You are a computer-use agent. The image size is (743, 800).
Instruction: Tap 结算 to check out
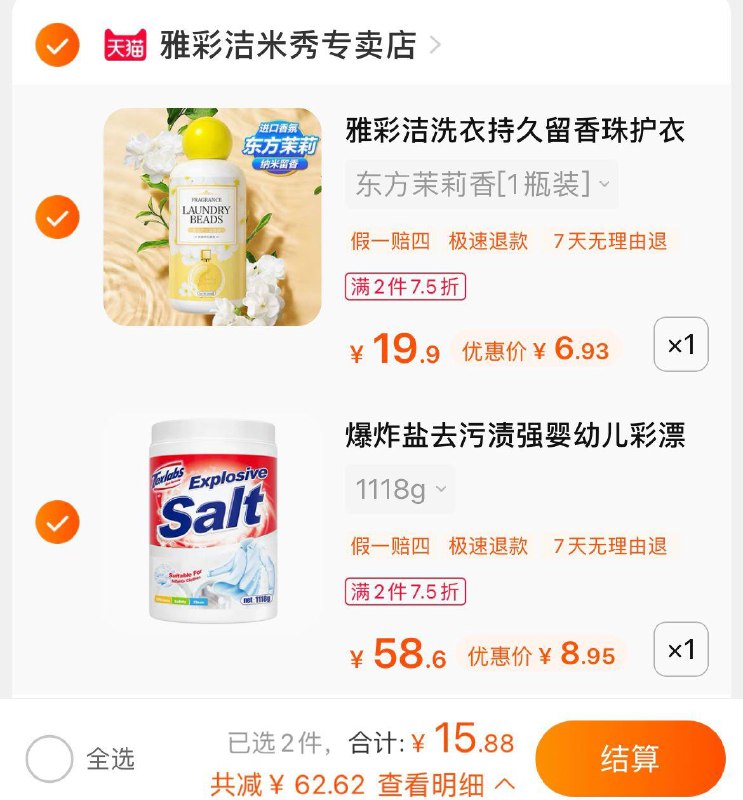click(x=630, y=759)
